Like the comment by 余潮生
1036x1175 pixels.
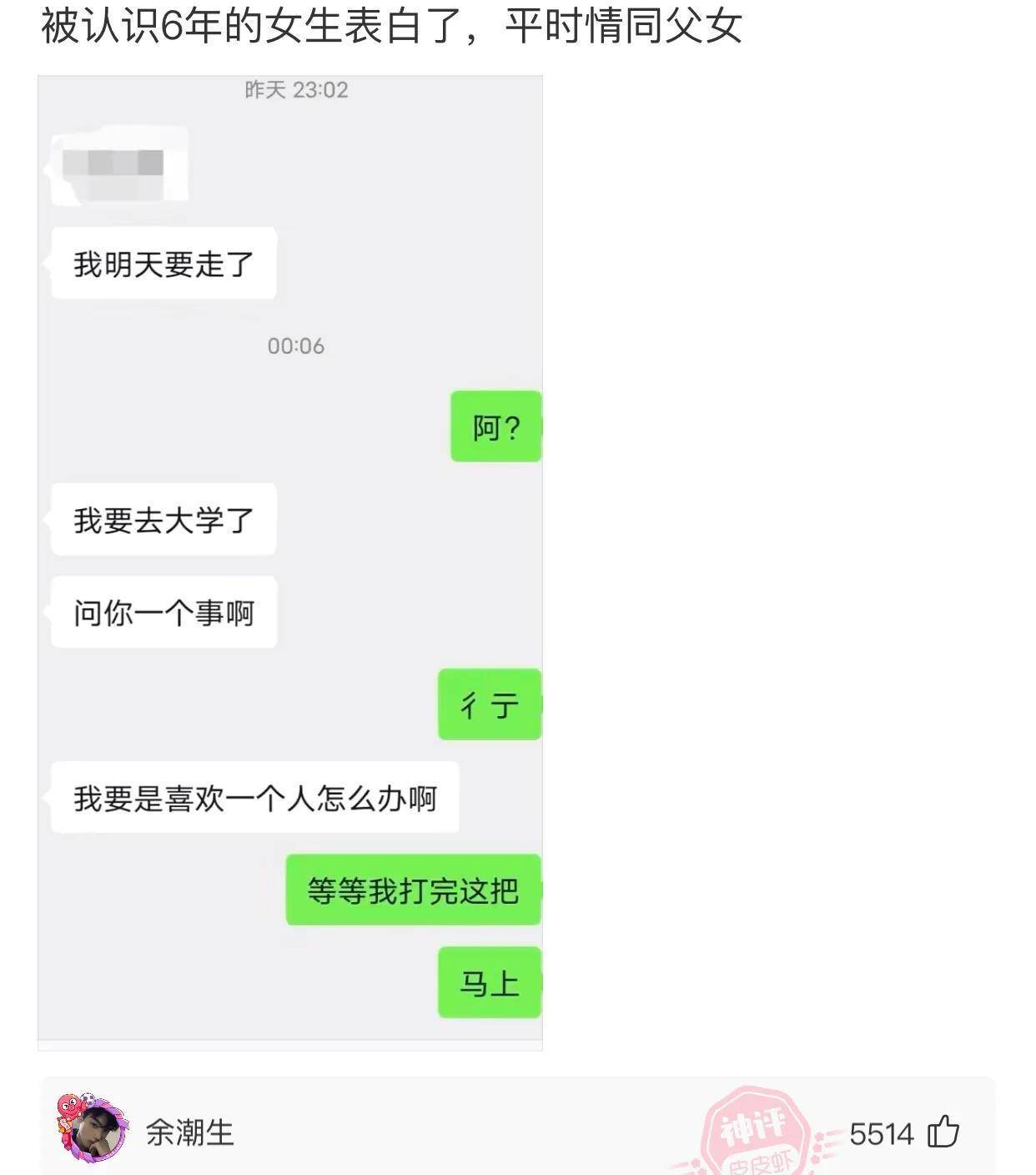click(x=943, y=1132)
